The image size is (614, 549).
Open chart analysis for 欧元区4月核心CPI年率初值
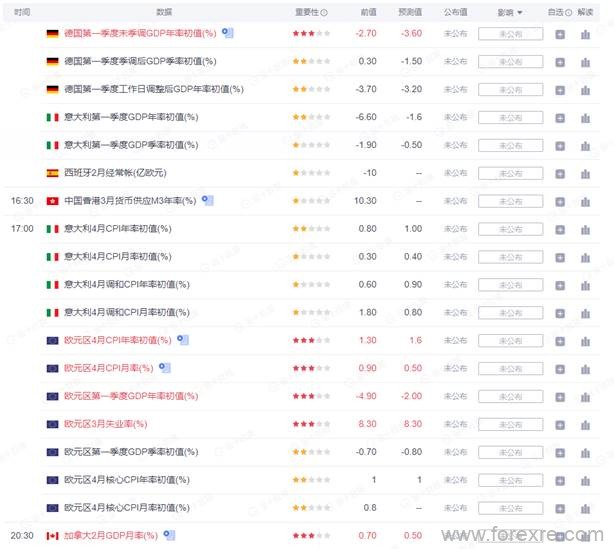pyautogui.click(x=586, y=480)
